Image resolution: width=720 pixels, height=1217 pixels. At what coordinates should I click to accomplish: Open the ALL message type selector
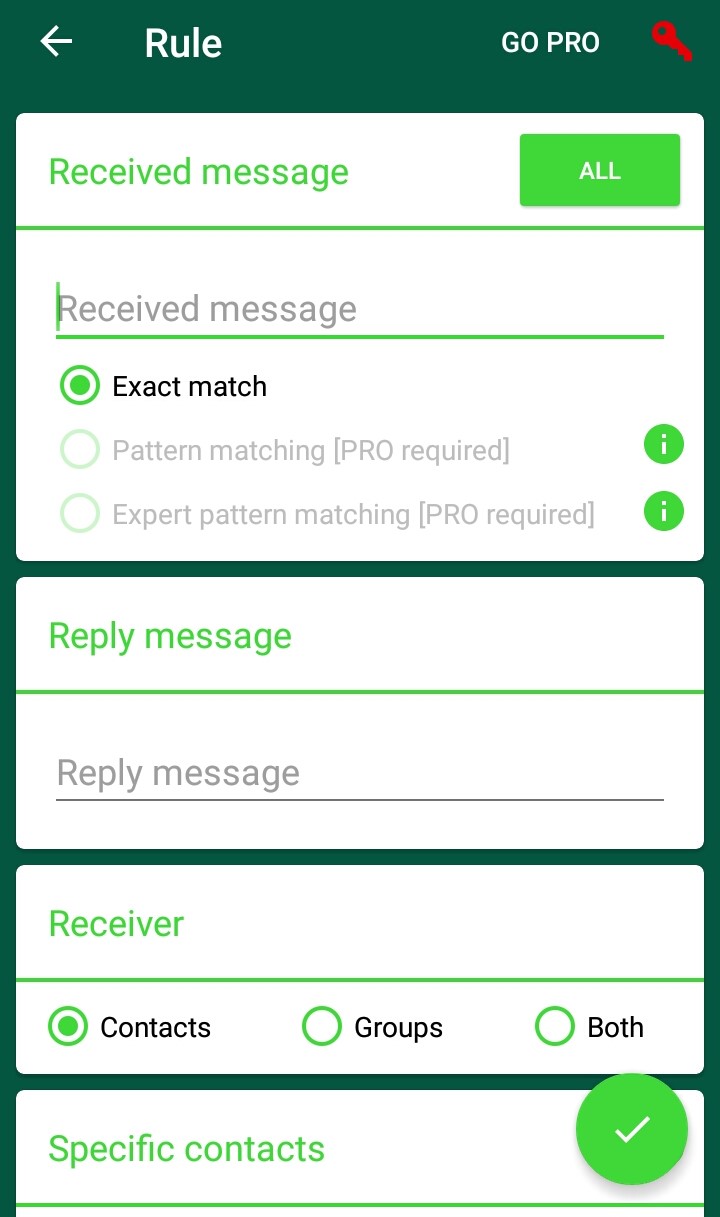coord(599,170)
